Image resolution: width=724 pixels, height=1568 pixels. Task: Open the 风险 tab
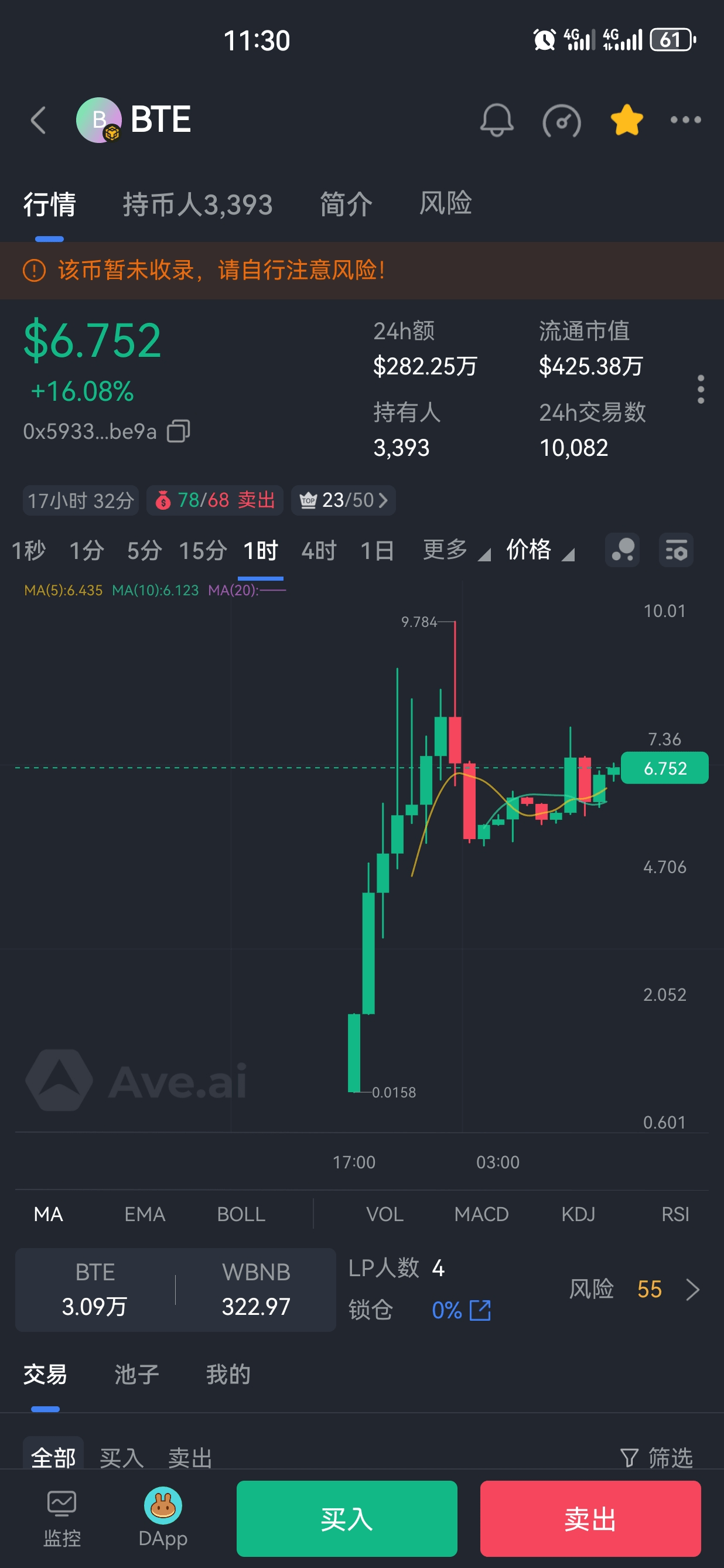pos(445,203)
